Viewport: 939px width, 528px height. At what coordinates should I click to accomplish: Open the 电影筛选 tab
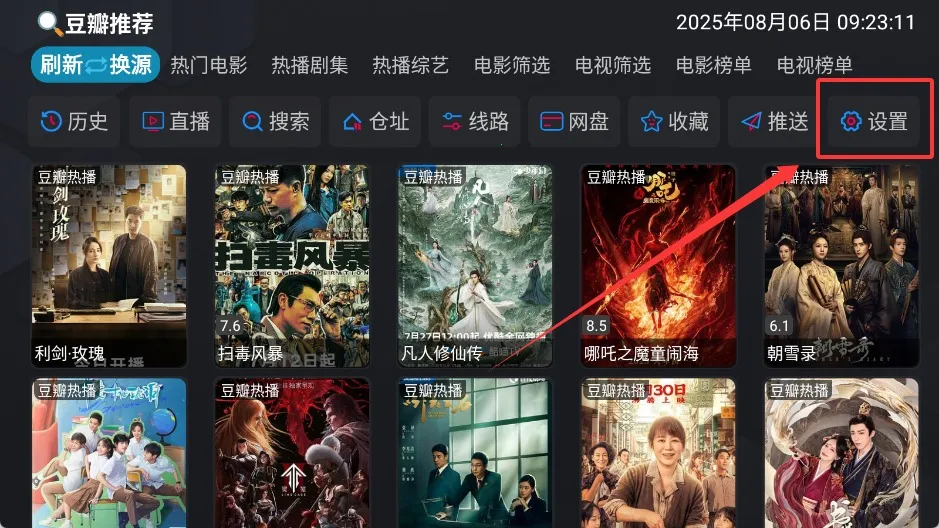tap(512, 66)
